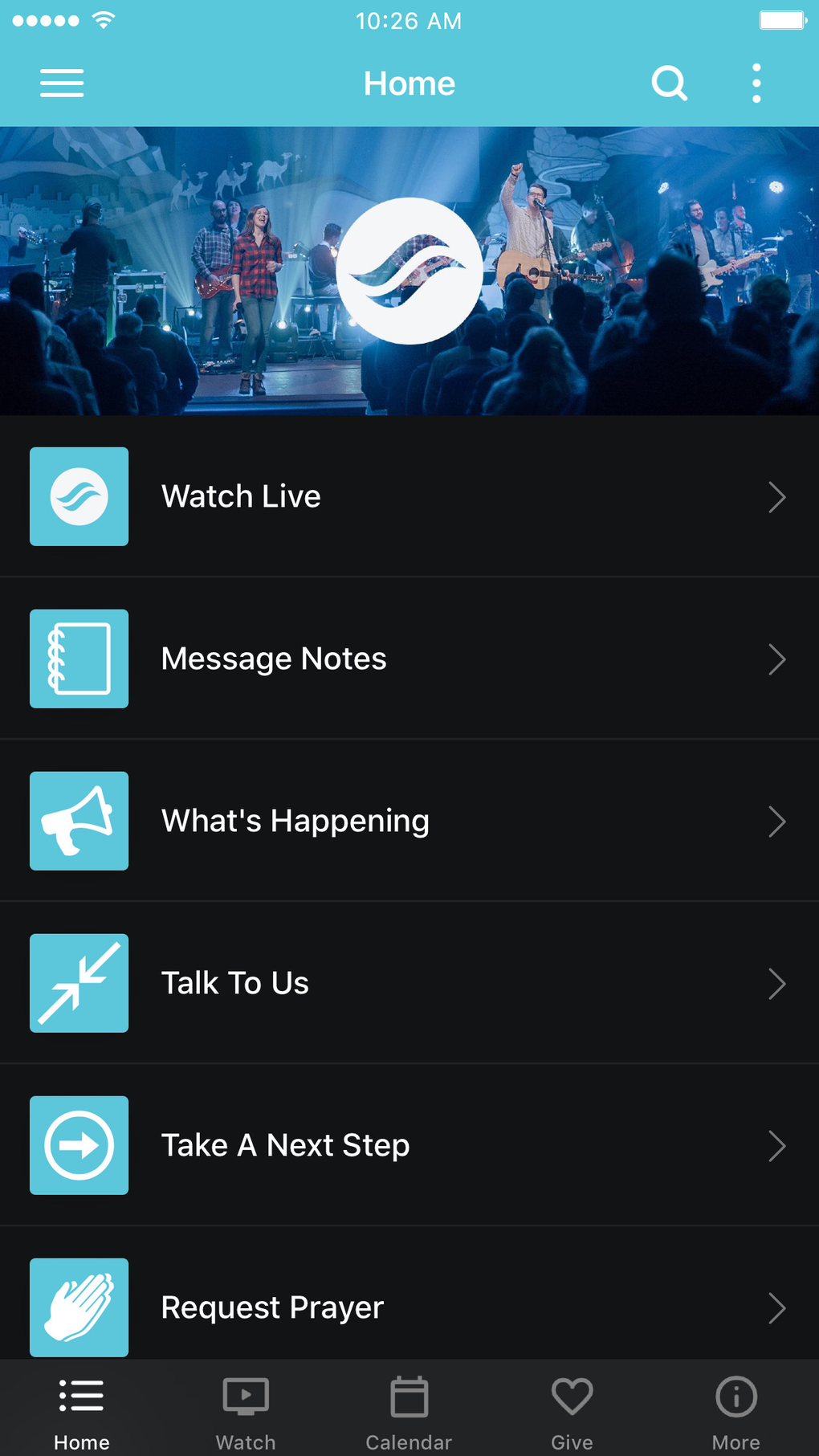The image size is (819, 1456).
Task: Select the Home tab
Action: [82, 1412]
